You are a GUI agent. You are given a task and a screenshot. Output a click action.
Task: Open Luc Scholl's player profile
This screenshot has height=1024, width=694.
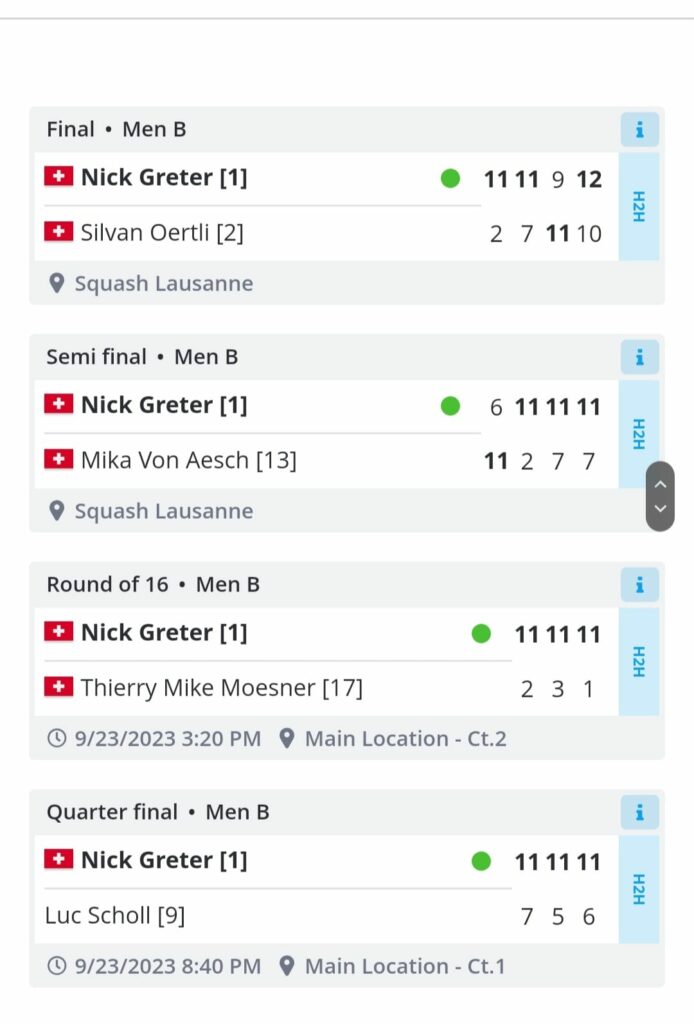(x=115, y=916)
